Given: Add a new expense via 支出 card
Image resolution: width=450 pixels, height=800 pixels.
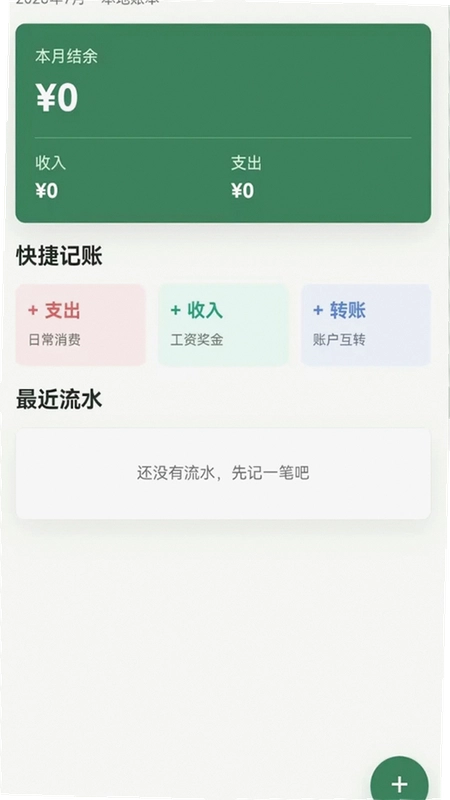Looking at the screenshot, I should click(81, 325).
